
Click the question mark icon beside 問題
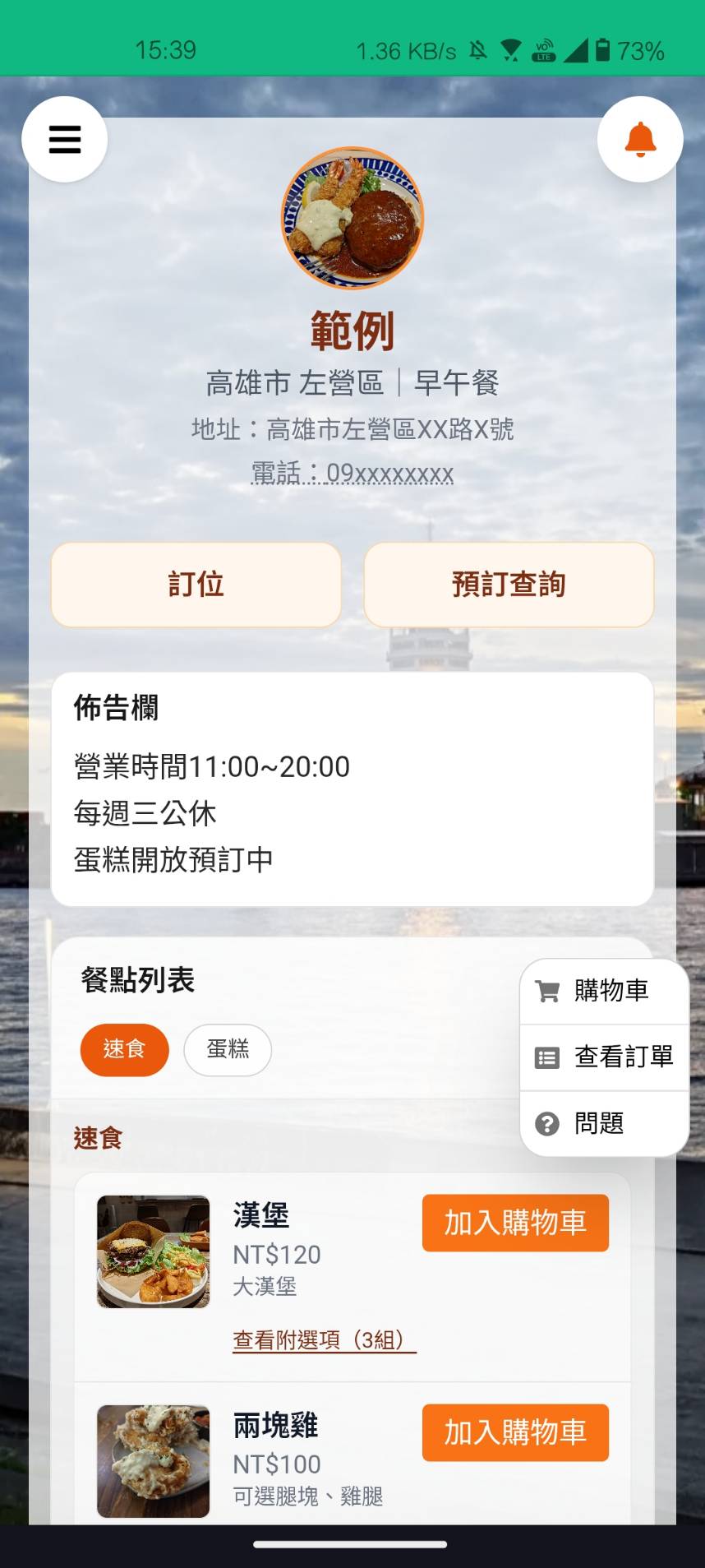[547, 1124]
